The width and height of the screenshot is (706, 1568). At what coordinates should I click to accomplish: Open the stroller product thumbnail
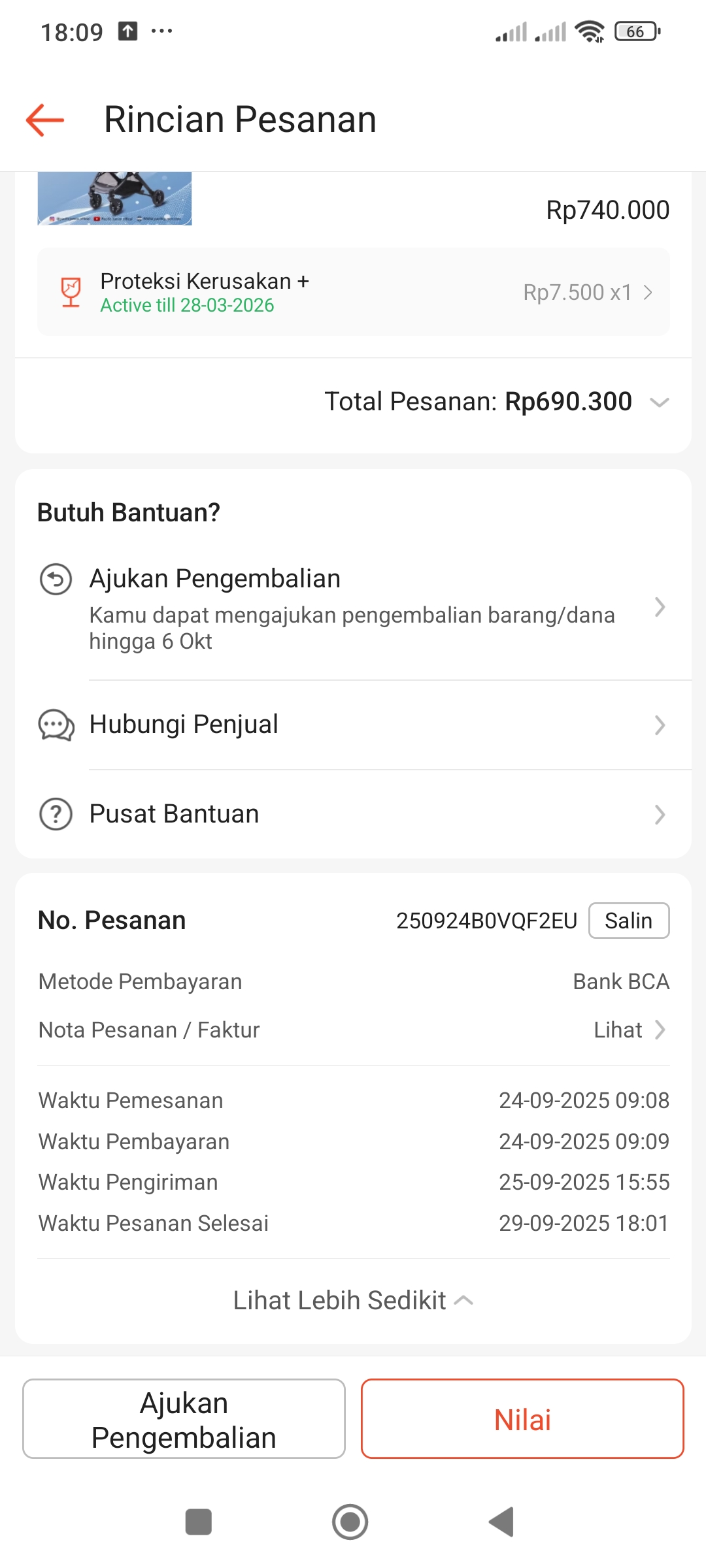coord(114,199)
